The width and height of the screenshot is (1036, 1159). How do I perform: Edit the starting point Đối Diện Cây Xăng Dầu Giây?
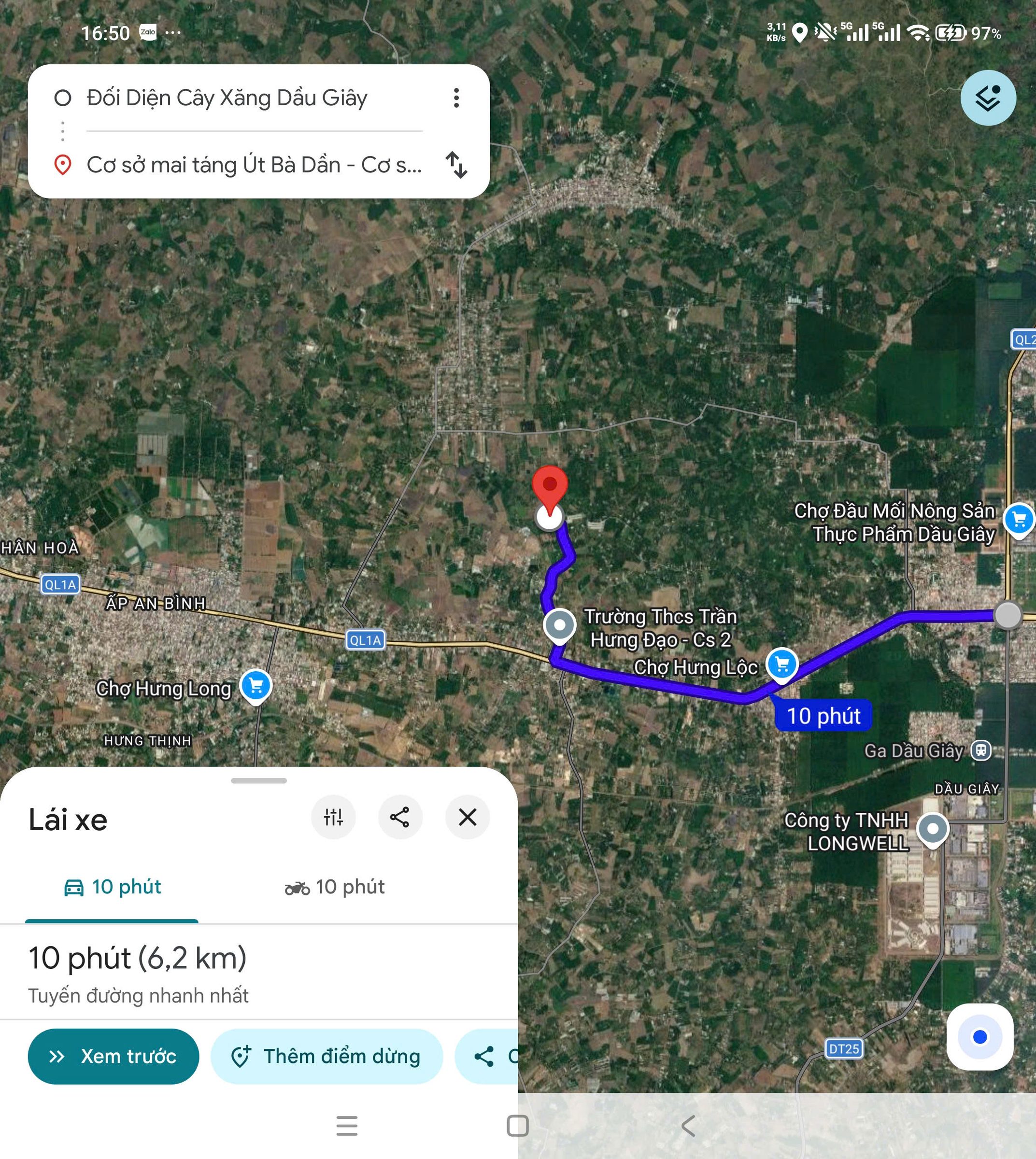[227, 98]
